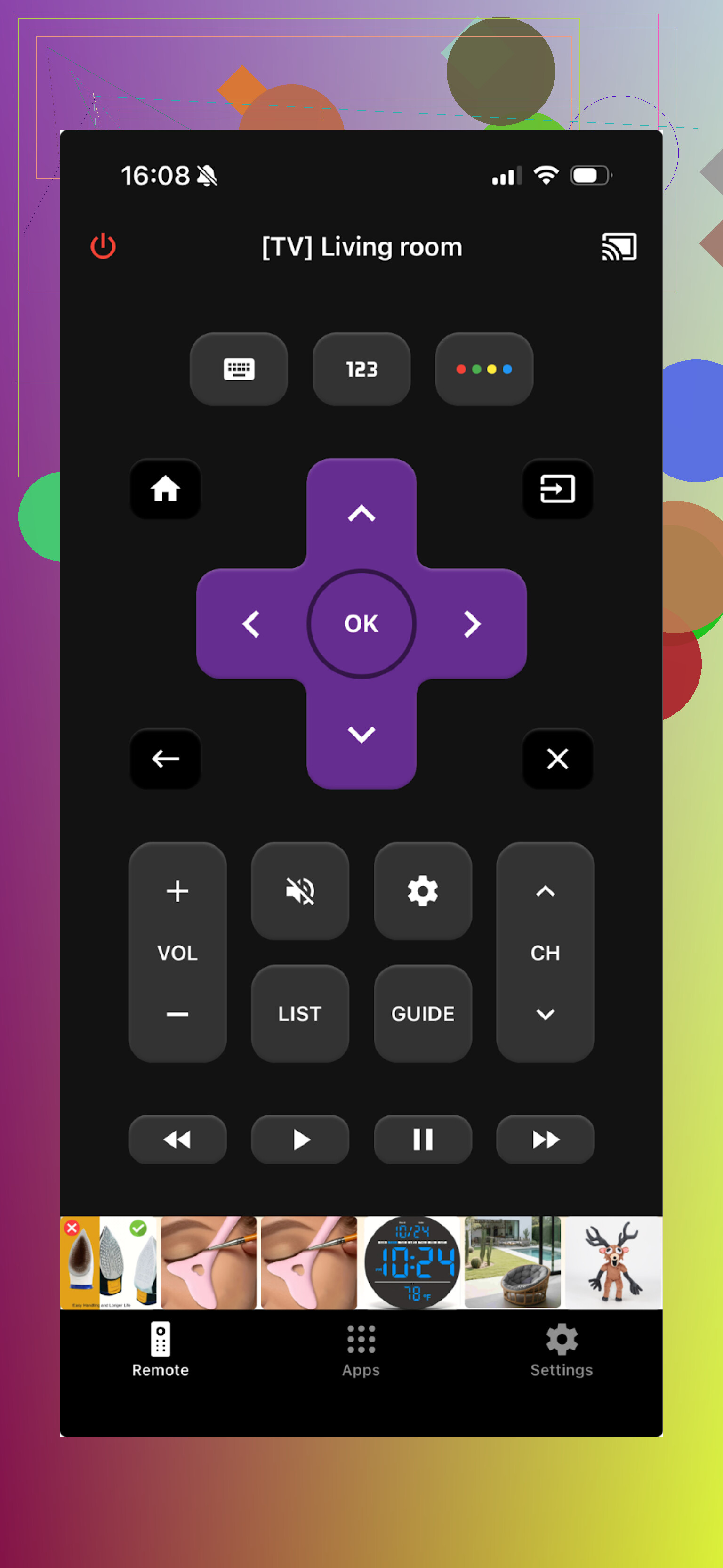The image size is (723, 1568).
Task: Open the TV settings gear button
Action: pos(422,891)
